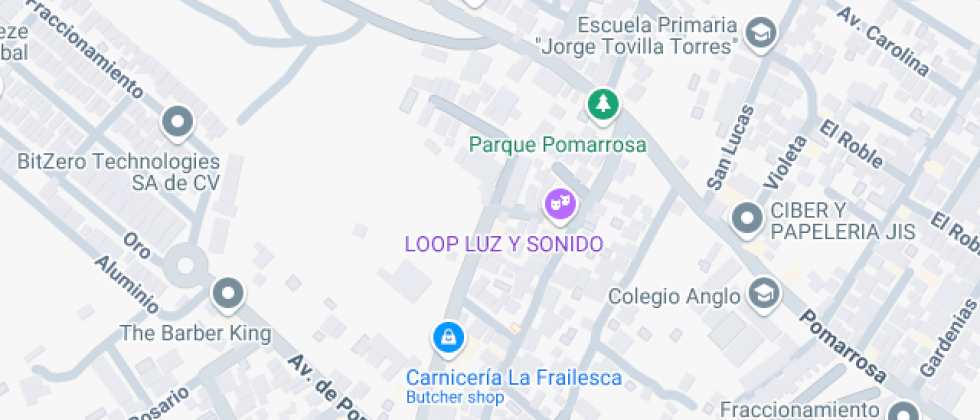Open the BitZero Technologies map pin
The height and width of the screenshot is (420, 980).
[x=178, y=123]
